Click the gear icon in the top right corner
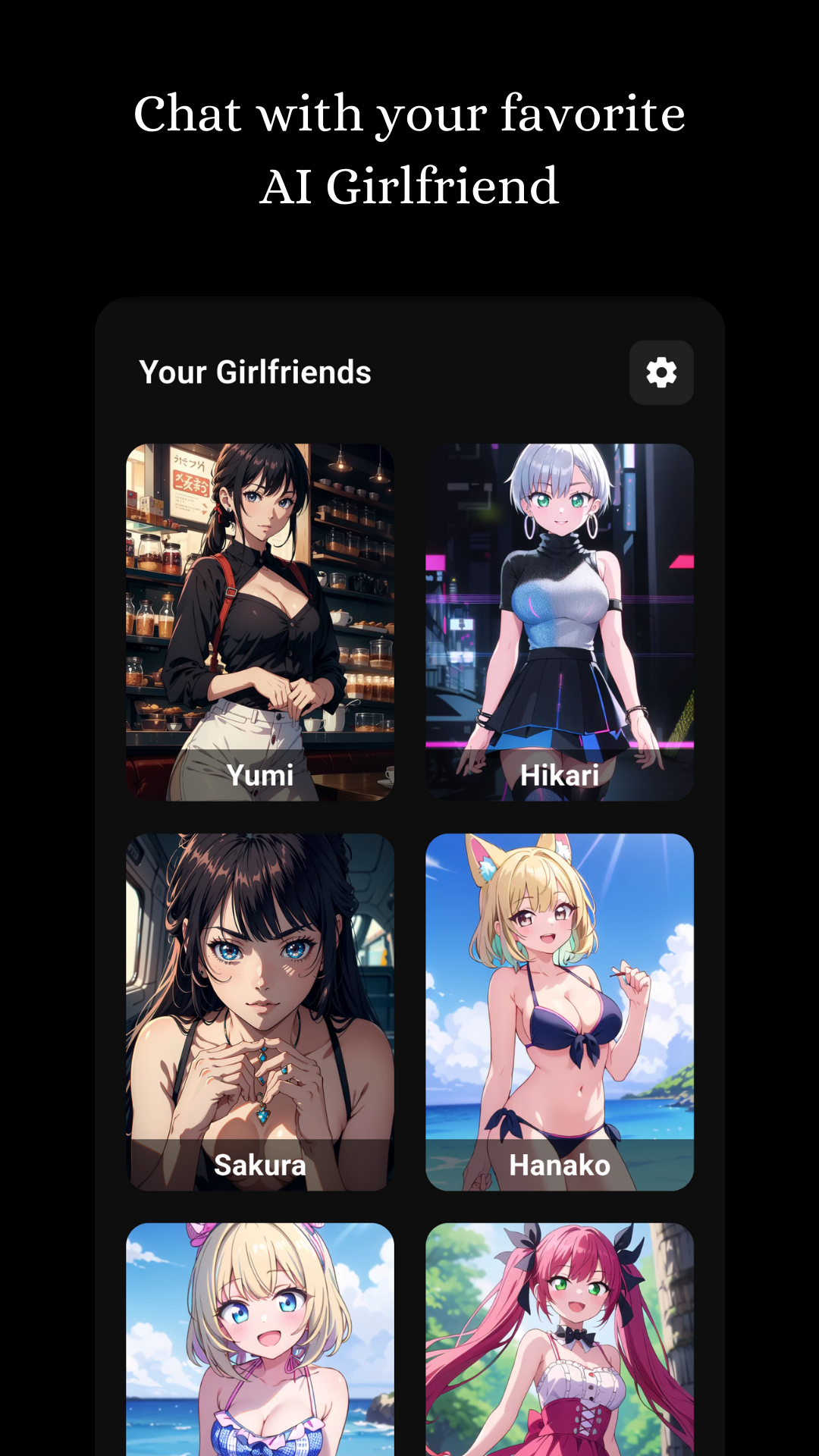 pos(661,372)
